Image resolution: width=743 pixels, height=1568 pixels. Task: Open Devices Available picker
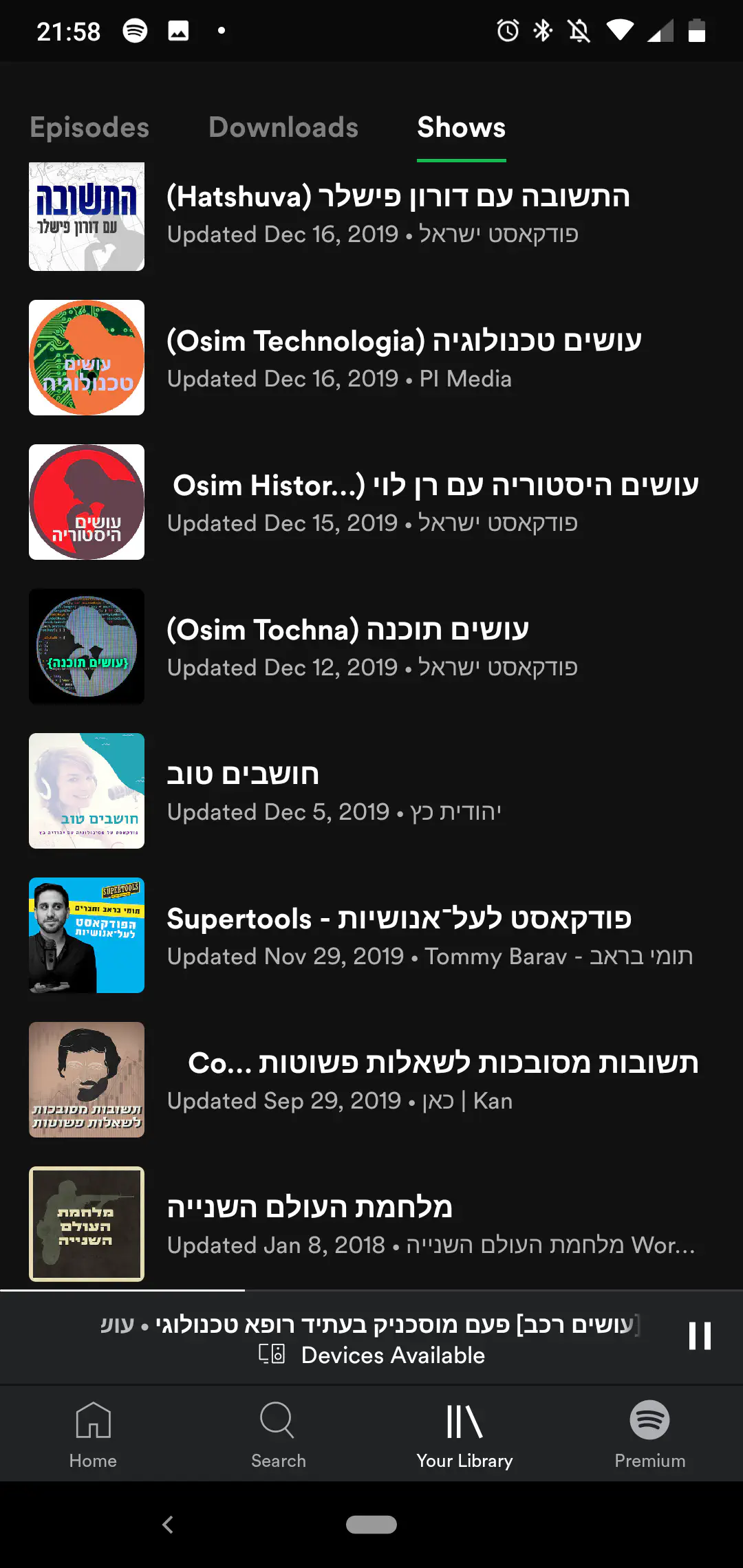click(372, 1355)
